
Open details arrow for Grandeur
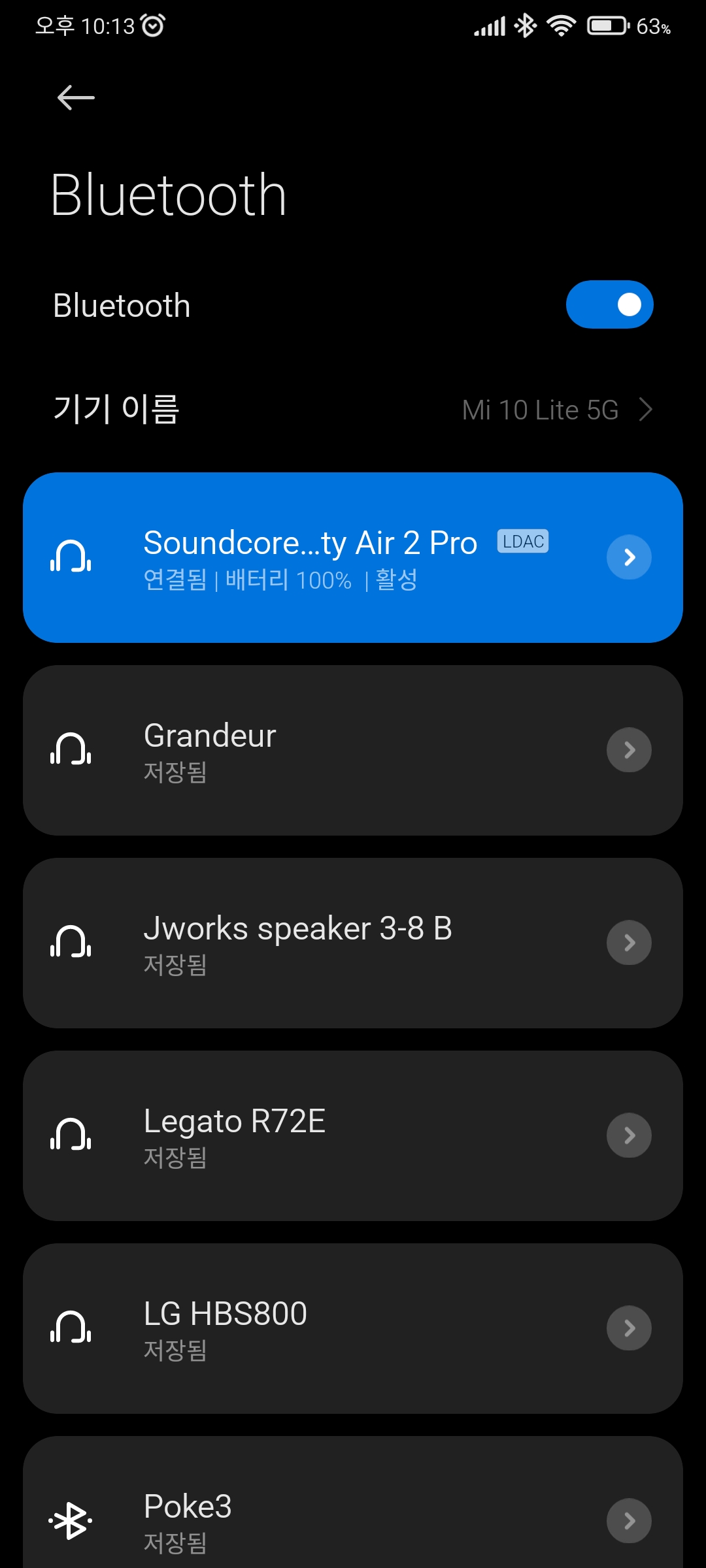[629, 750]
